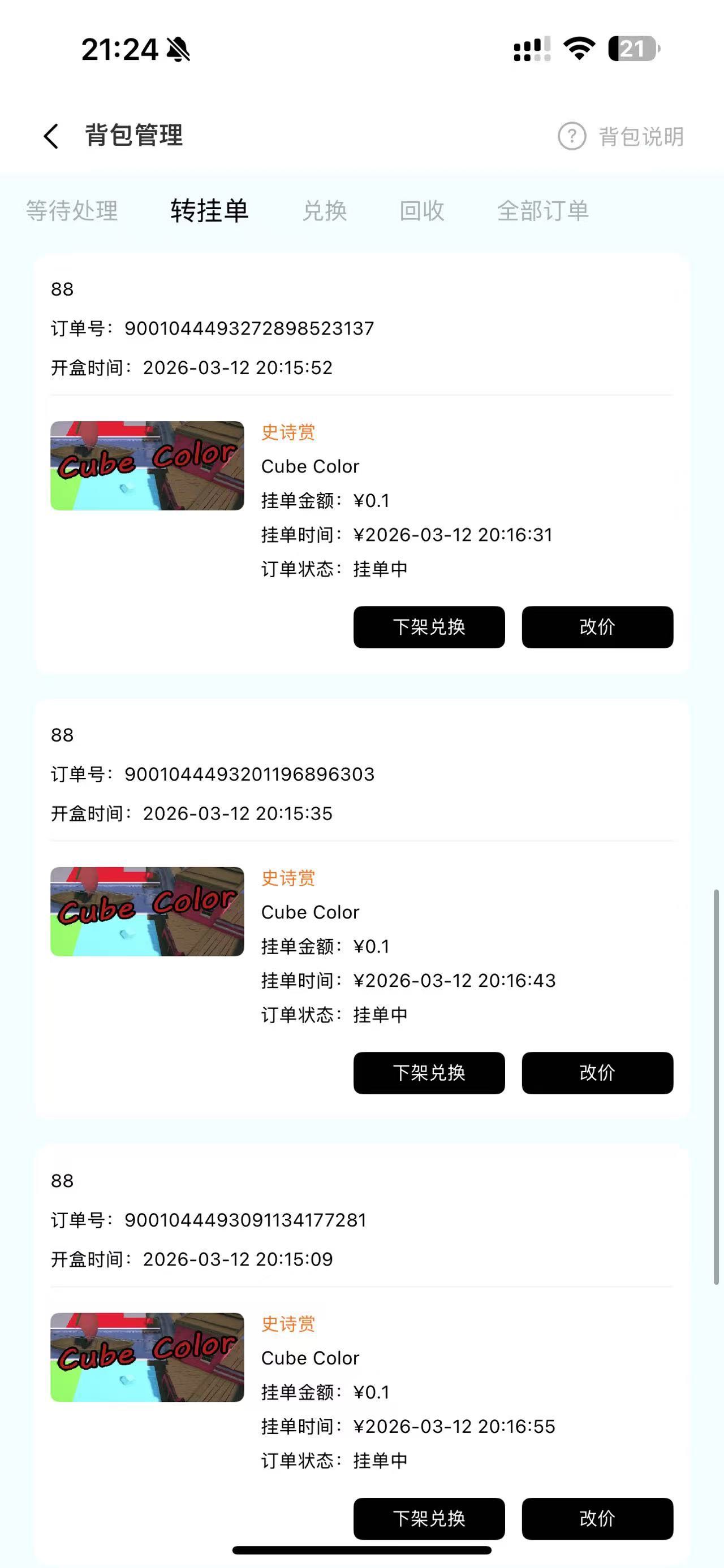Select the 转挂单 tab
This screenshot has width=724, height=1568.
pos(209,211)
